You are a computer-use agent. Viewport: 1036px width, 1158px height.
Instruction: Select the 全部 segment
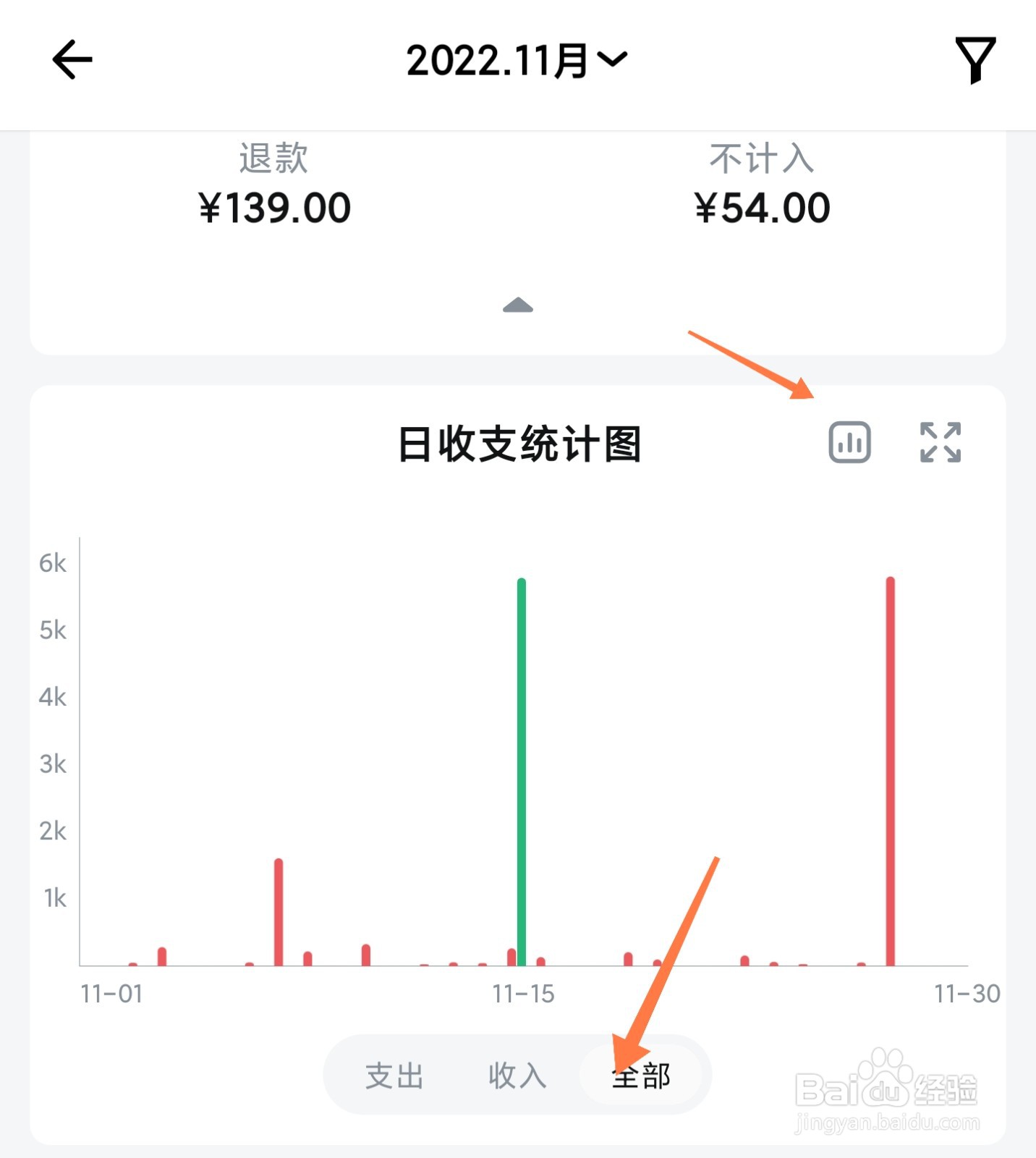pos(641,1075)
